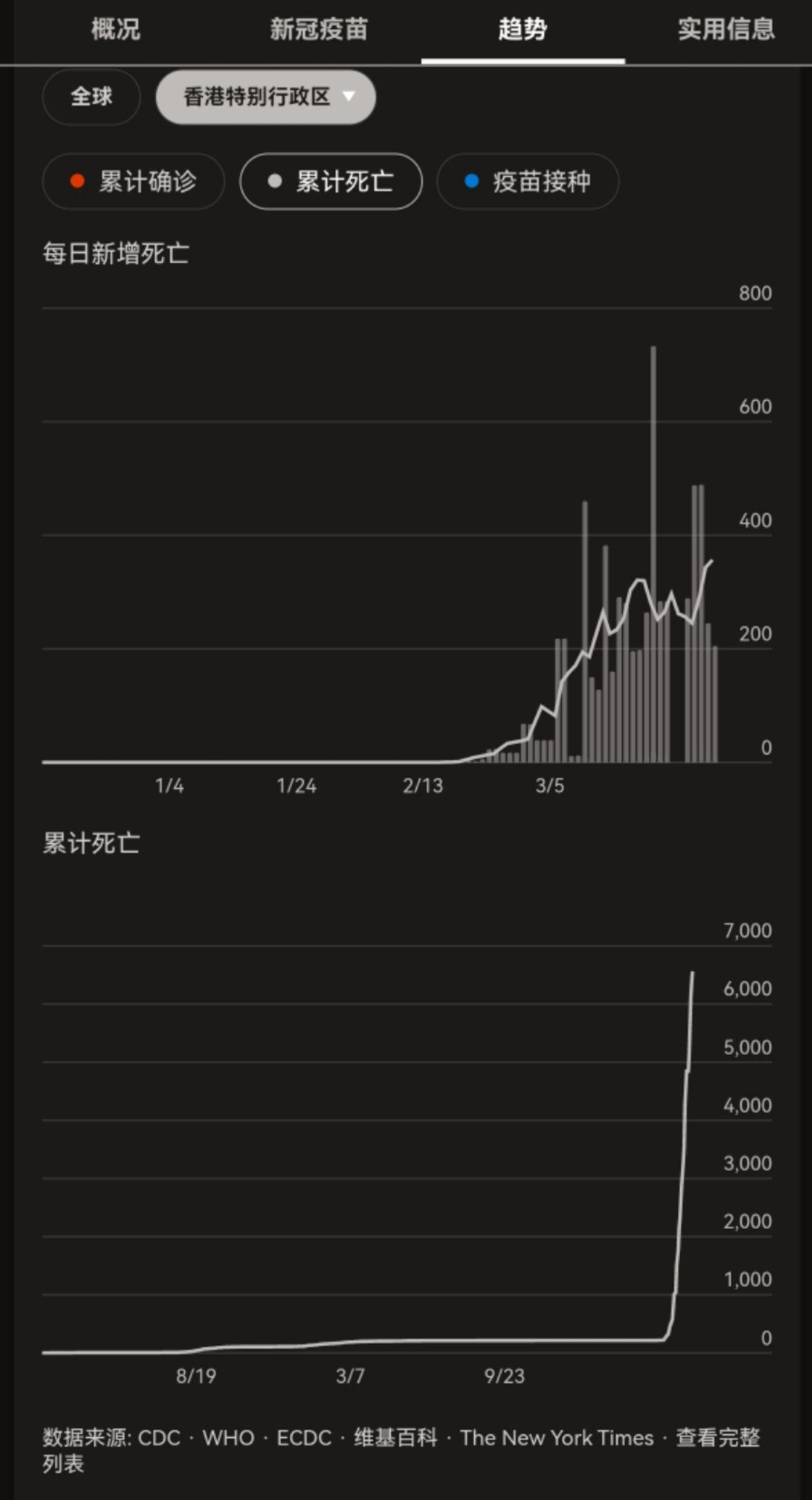Open The New York Times source

[557, 1438]
